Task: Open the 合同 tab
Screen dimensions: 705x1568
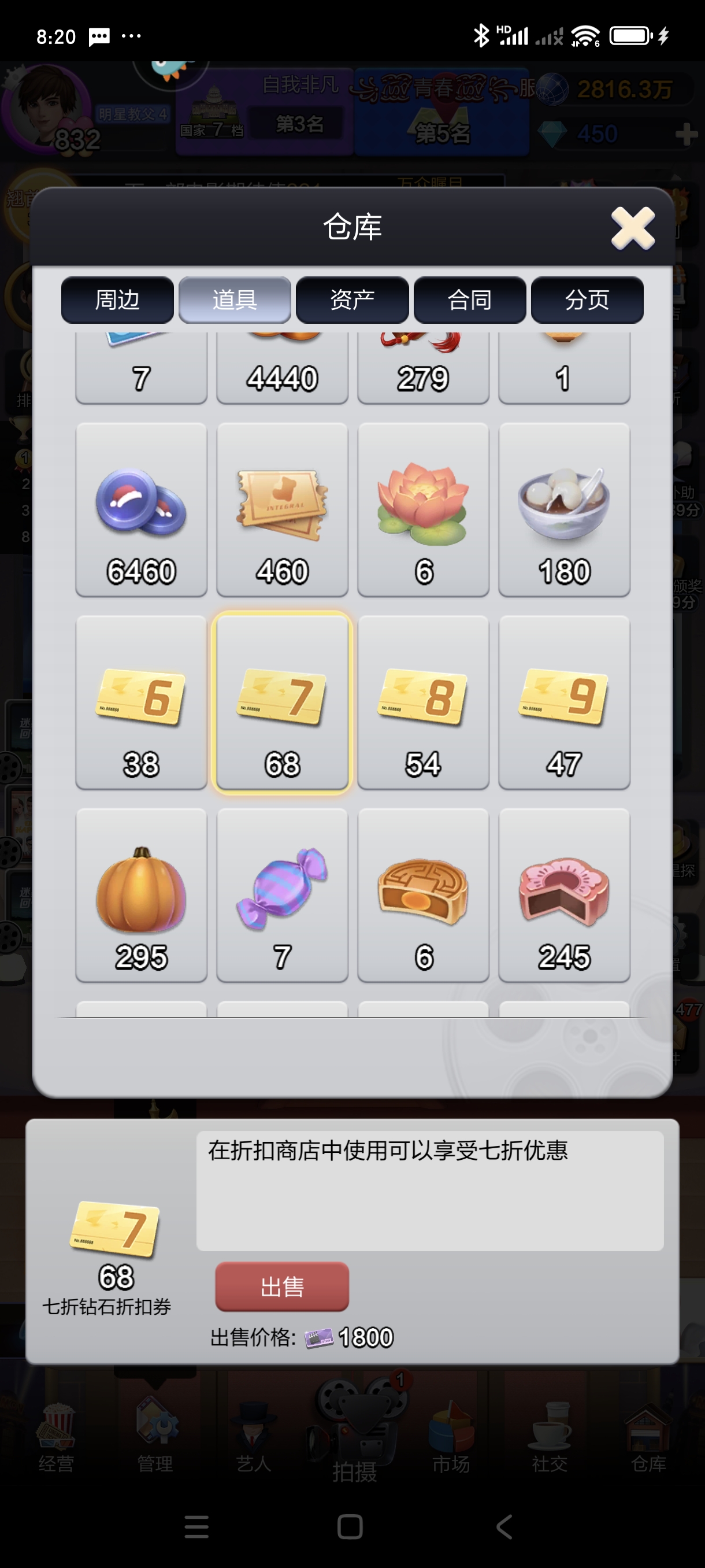Action: coord(469,299)
